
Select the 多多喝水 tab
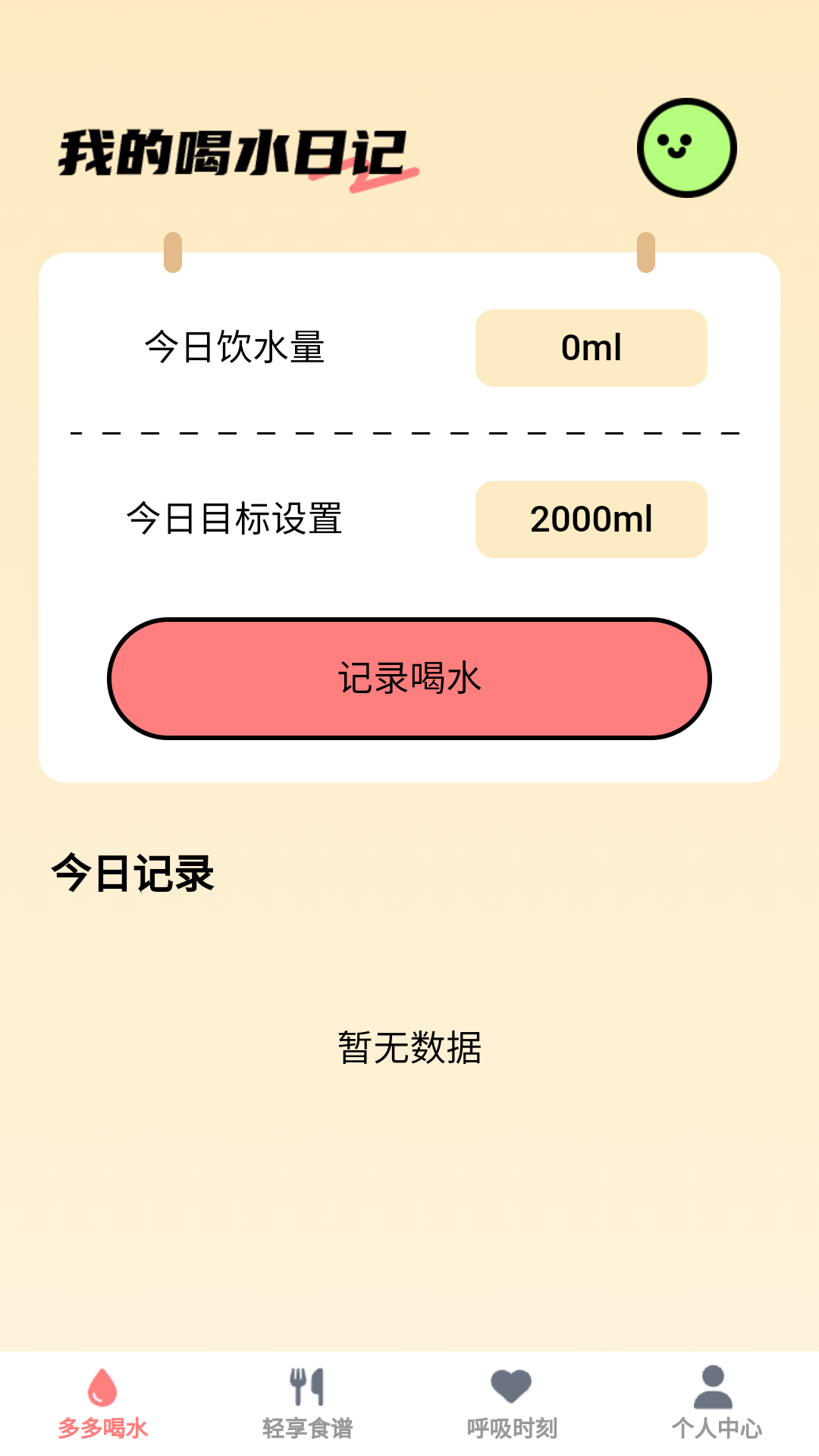pos(102,1403)
